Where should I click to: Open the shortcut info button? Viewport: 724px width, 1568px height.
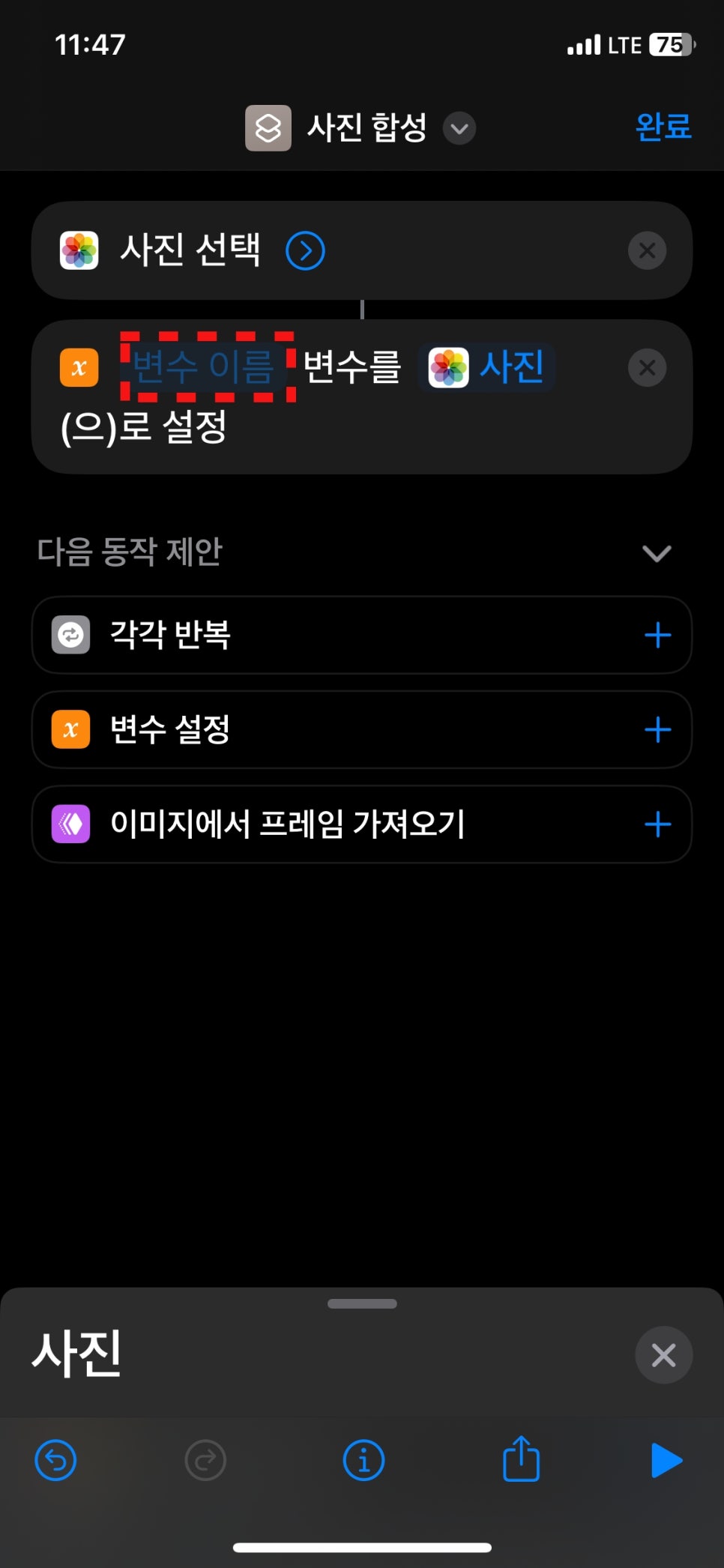363,1460
